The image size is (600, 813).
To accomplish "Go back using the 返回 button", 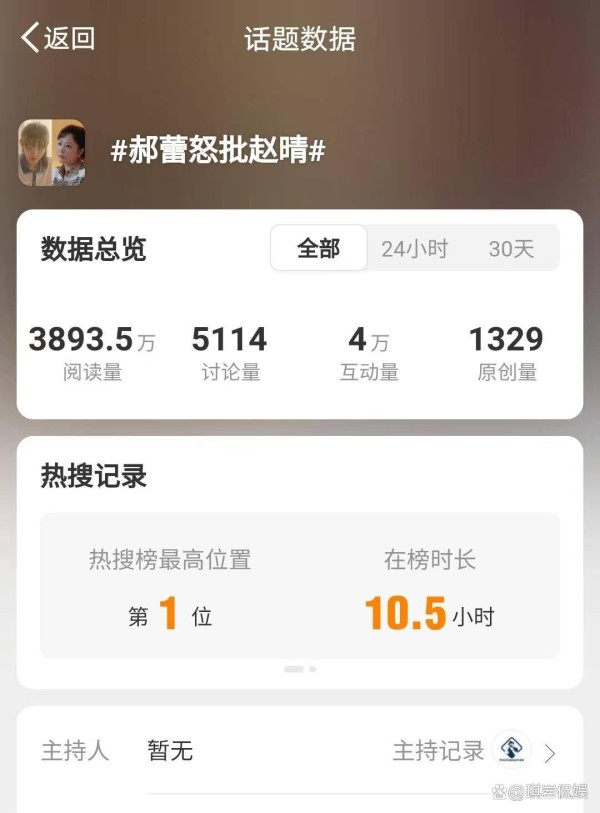I will [x=57, y=39].
